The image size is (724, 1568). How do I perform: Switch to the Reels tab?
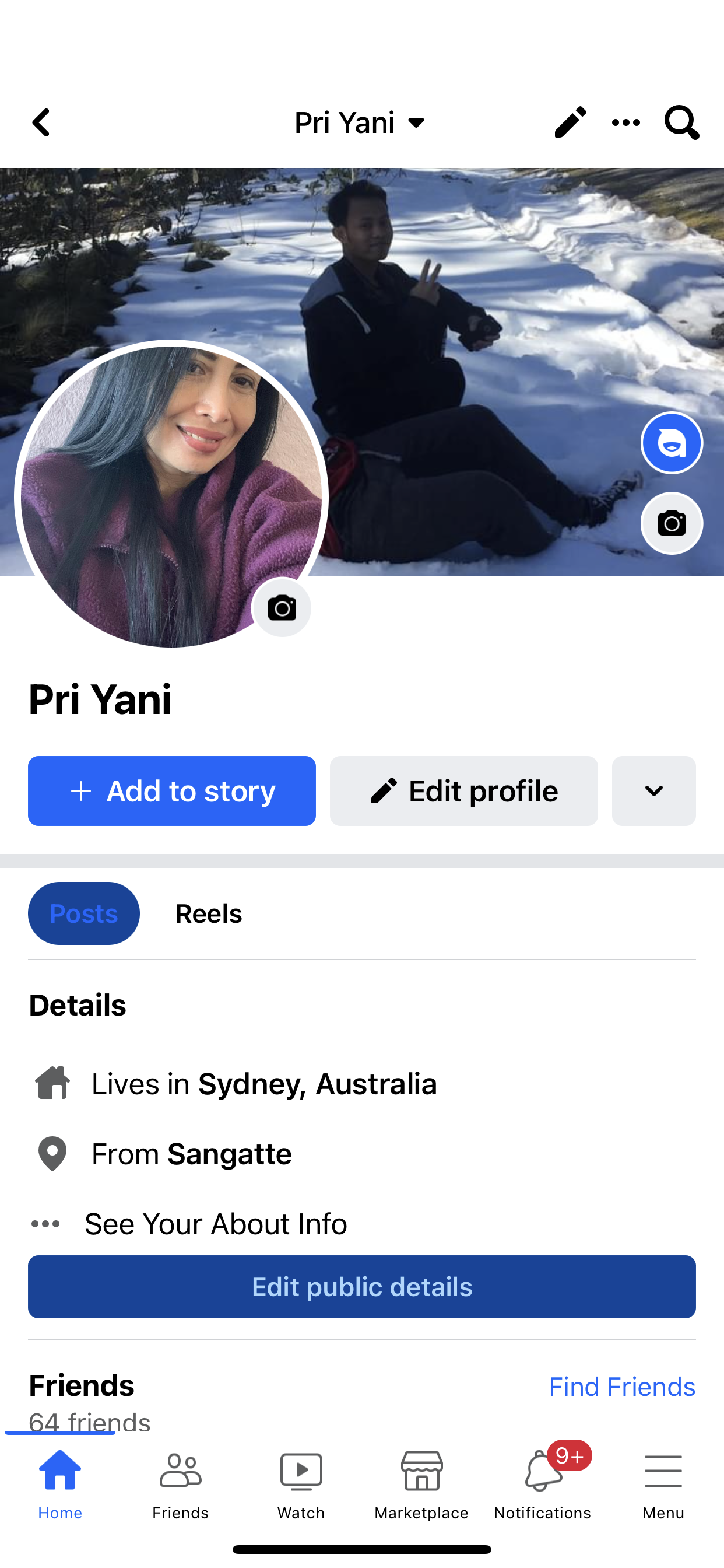tap(209, 914)
